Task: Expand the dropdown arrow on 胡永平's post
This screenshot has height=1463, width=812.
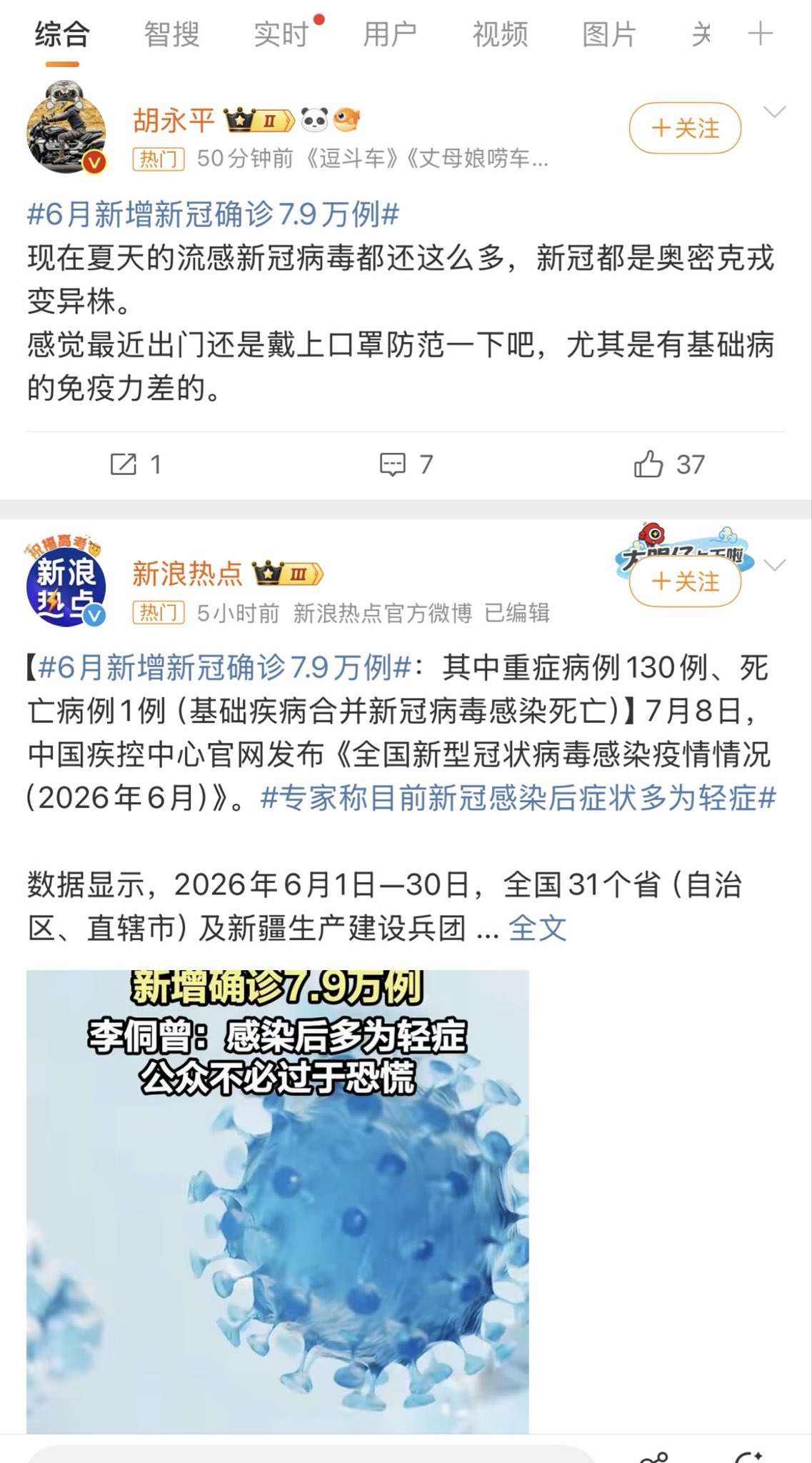Action: (x=775, y=112)
